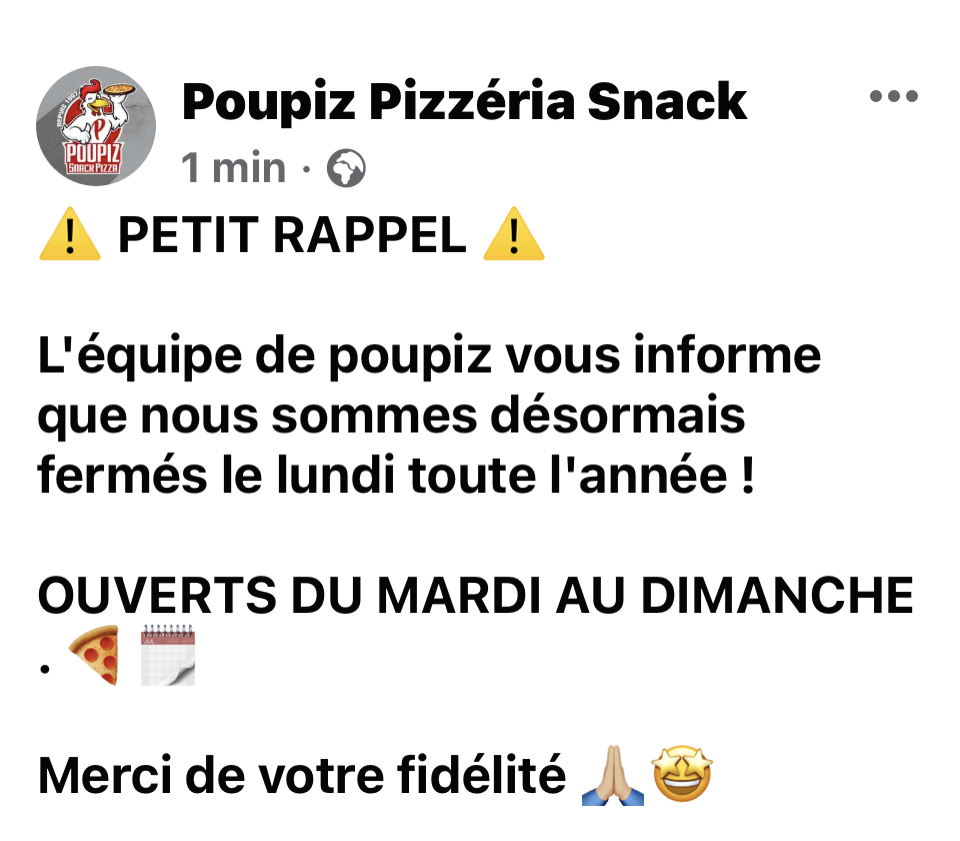960x841 pixels.
Task: Open the post's three-dot options menu
Action: coord(893,97)
